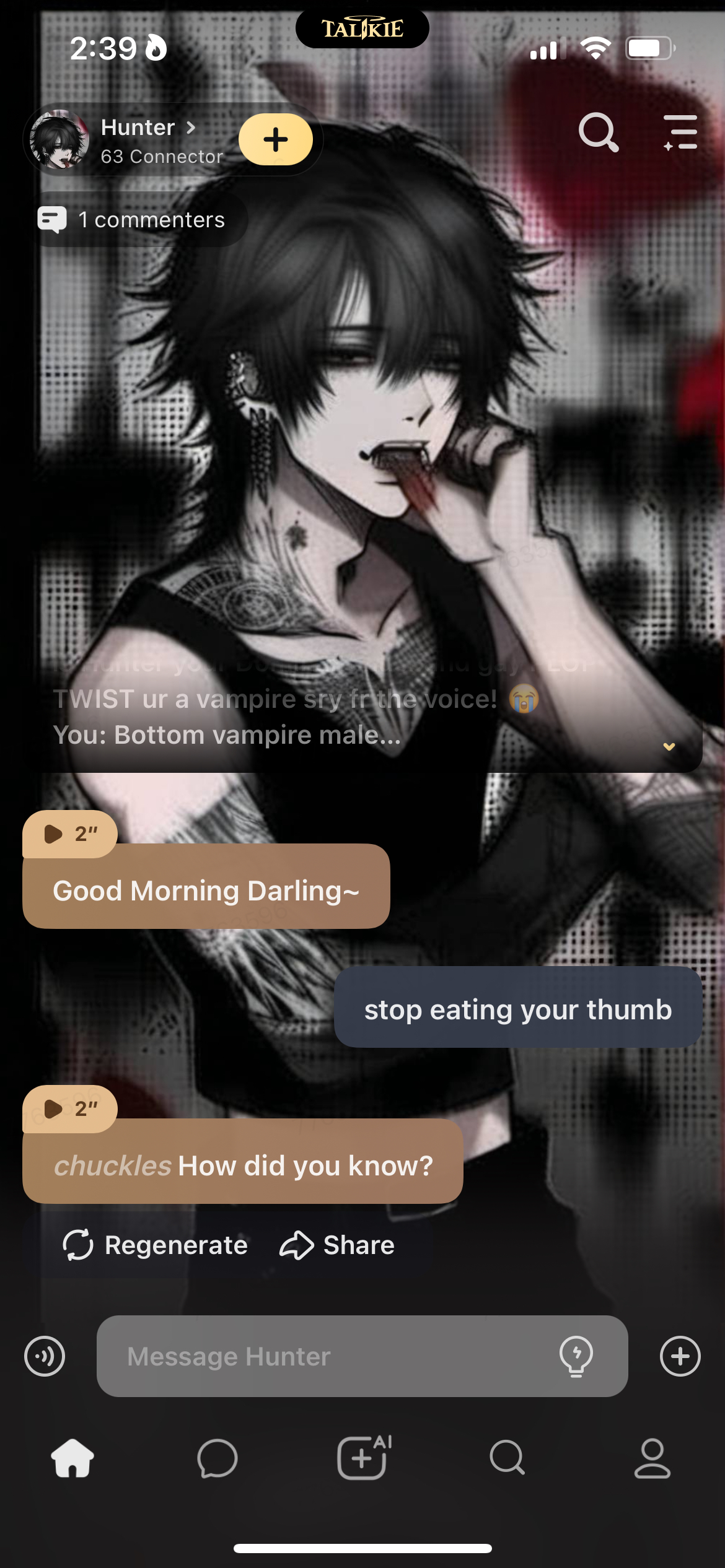Play voice for How did you know message
The width and height of the screenshot is (725, 1568).
point(69,1109)
